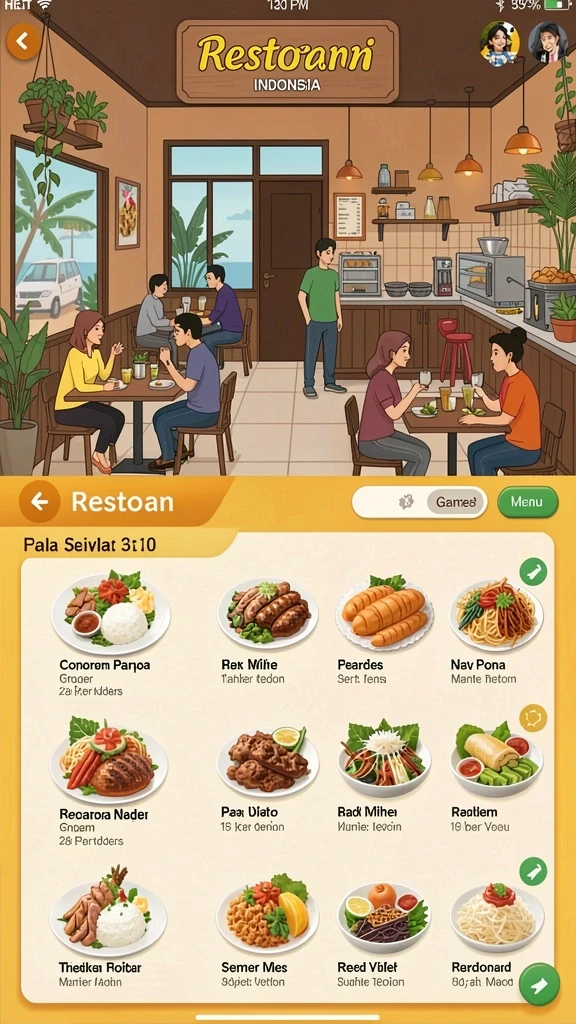Select the Rek Mihe dish
This screenshot has height=1024, width=576.
point(268,630)
